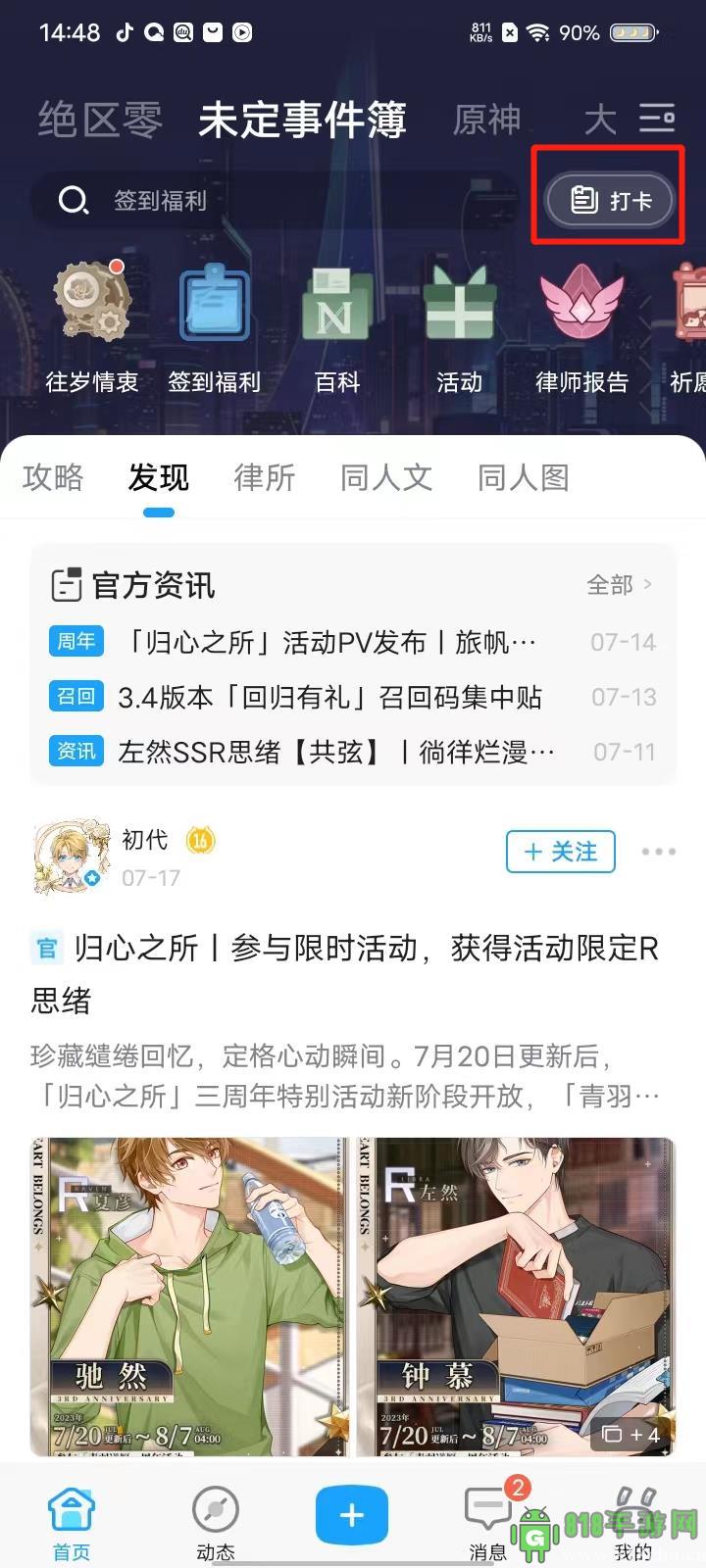706x1568 pixels.
Task: View 全部 official news
Action: [x=619, y=585]
